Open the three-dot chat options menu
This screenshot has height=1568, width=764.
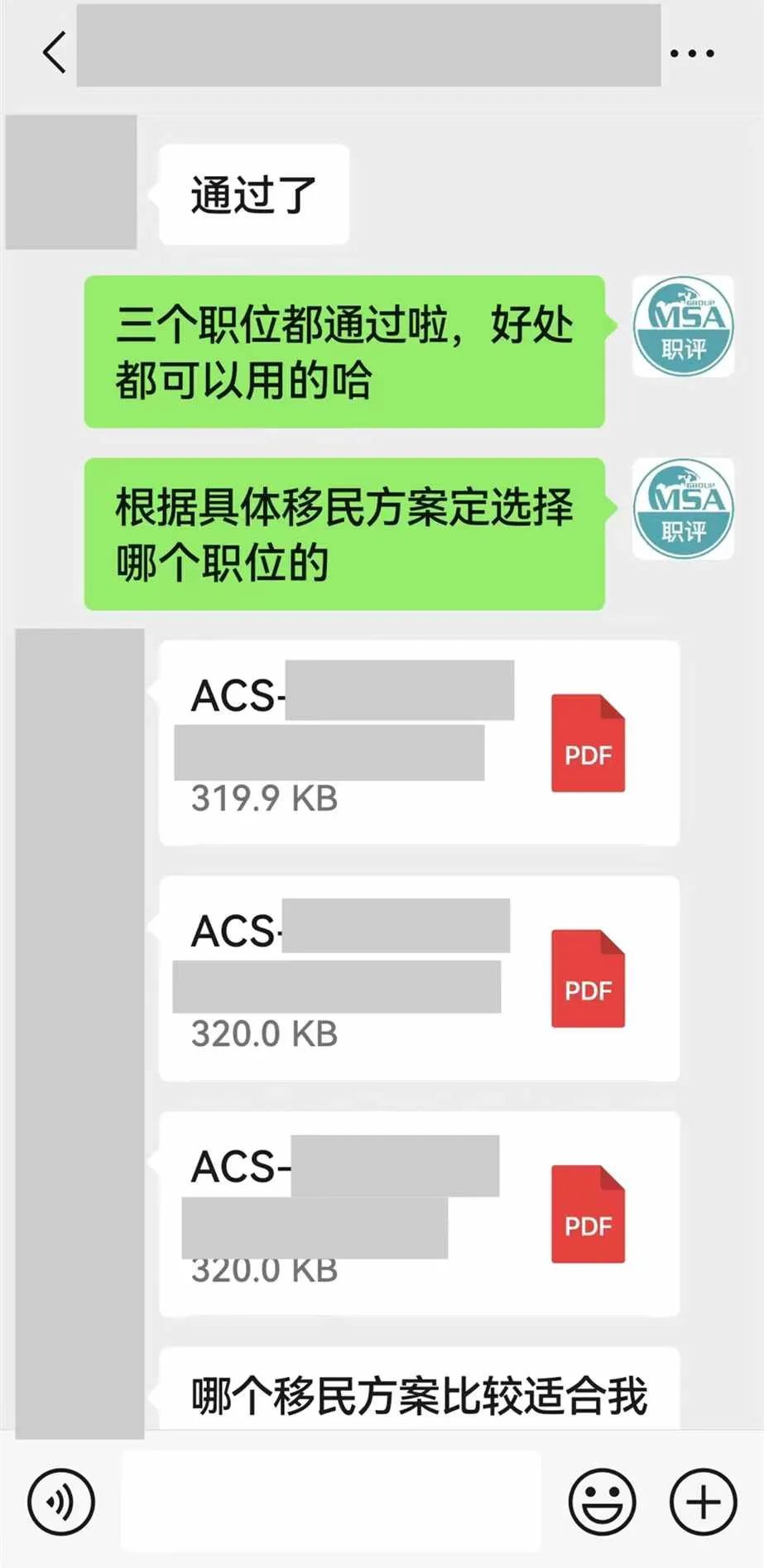pos(692,54)
